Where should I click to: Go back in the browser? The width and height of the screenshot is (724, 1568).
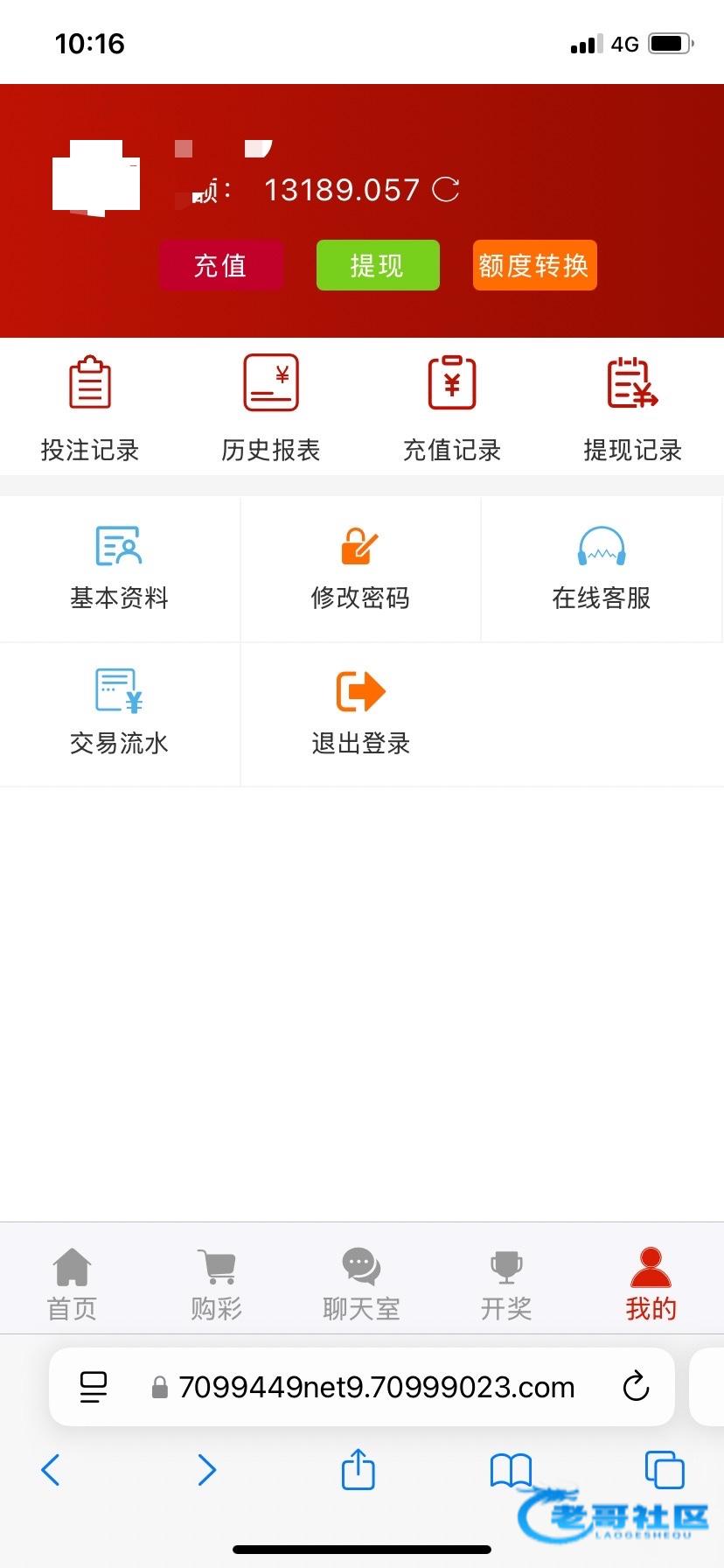coord(51,1469)
